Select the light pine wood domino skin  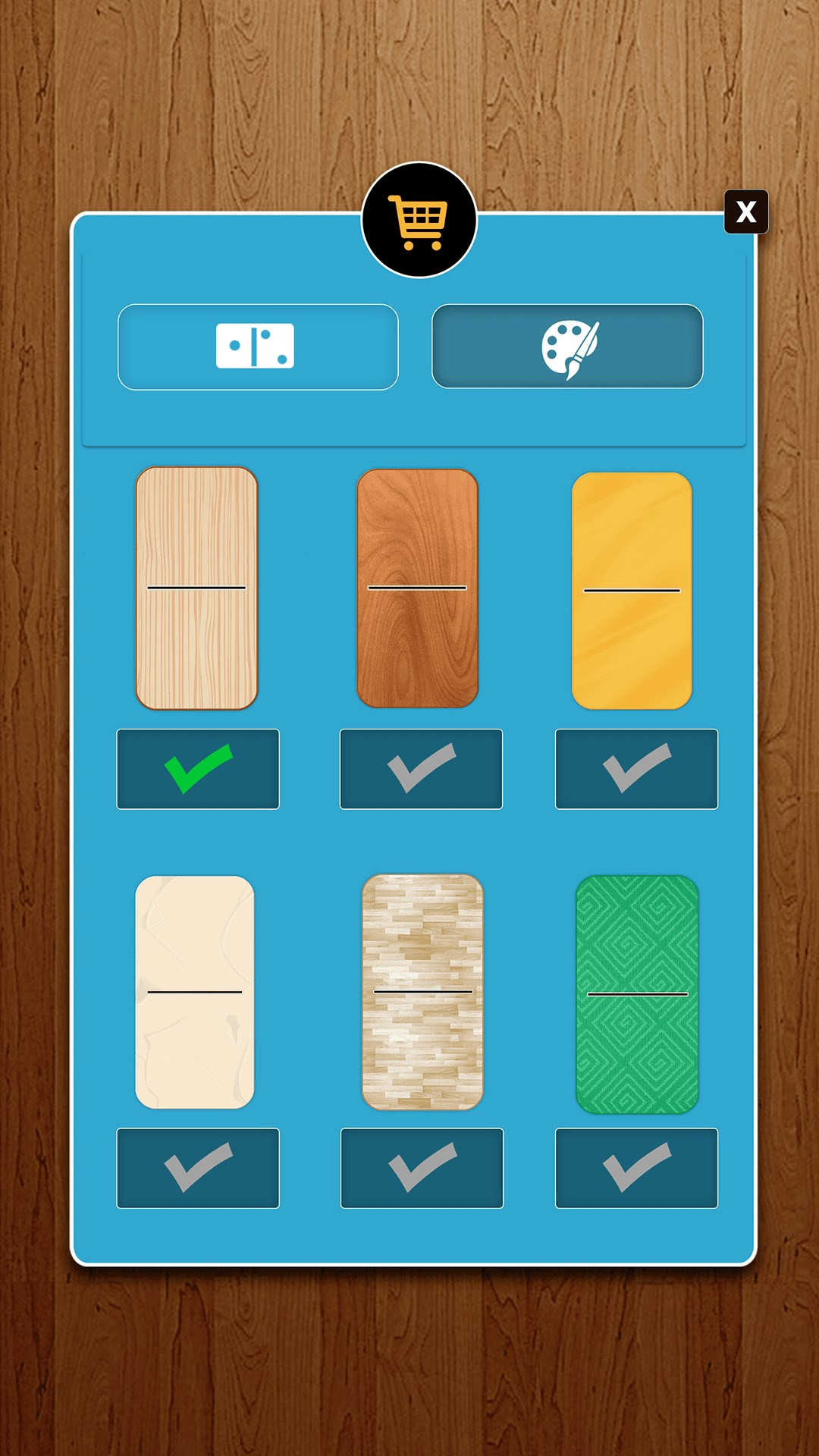[198, 769]
